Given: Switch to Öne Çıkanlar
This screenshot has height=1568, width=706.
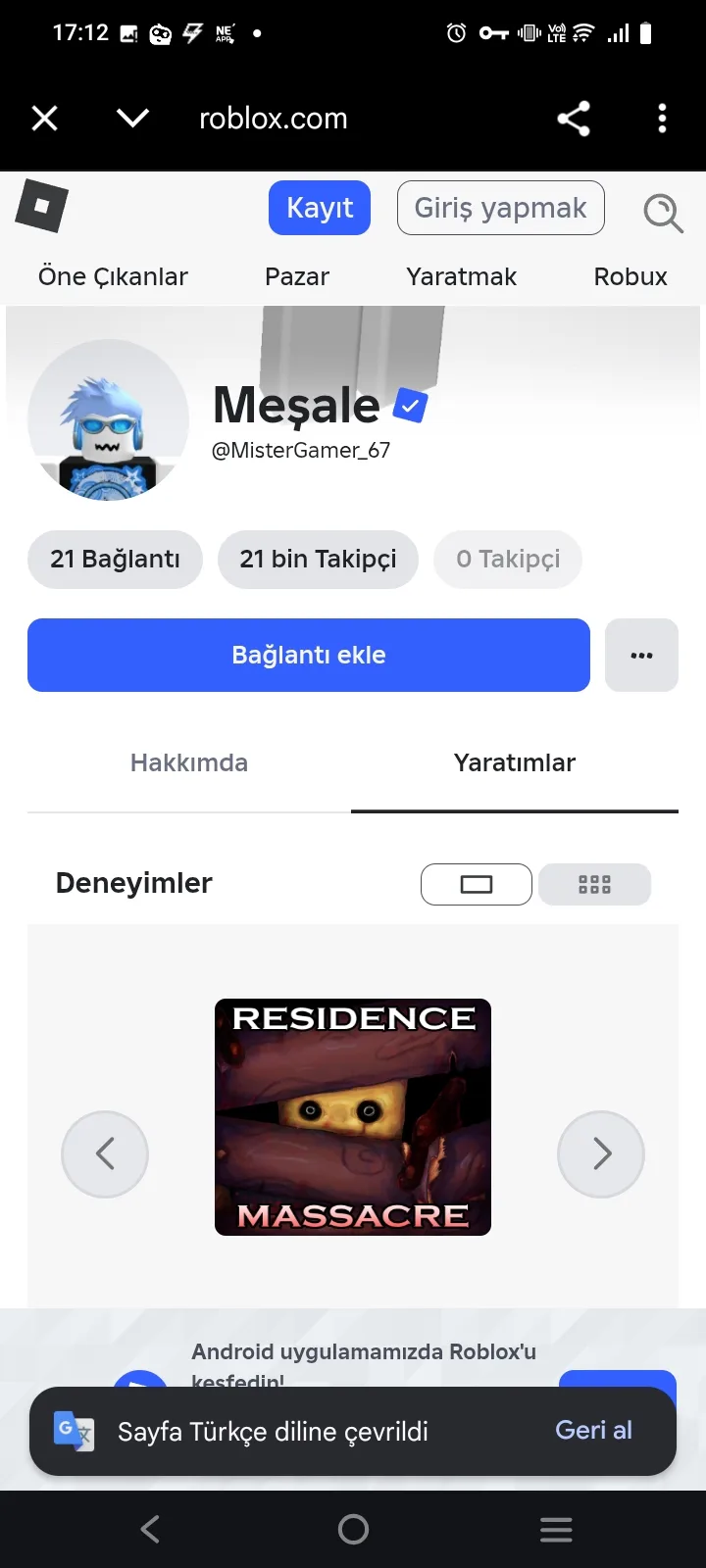Looking at the screenshot, I should pos(113,277).
